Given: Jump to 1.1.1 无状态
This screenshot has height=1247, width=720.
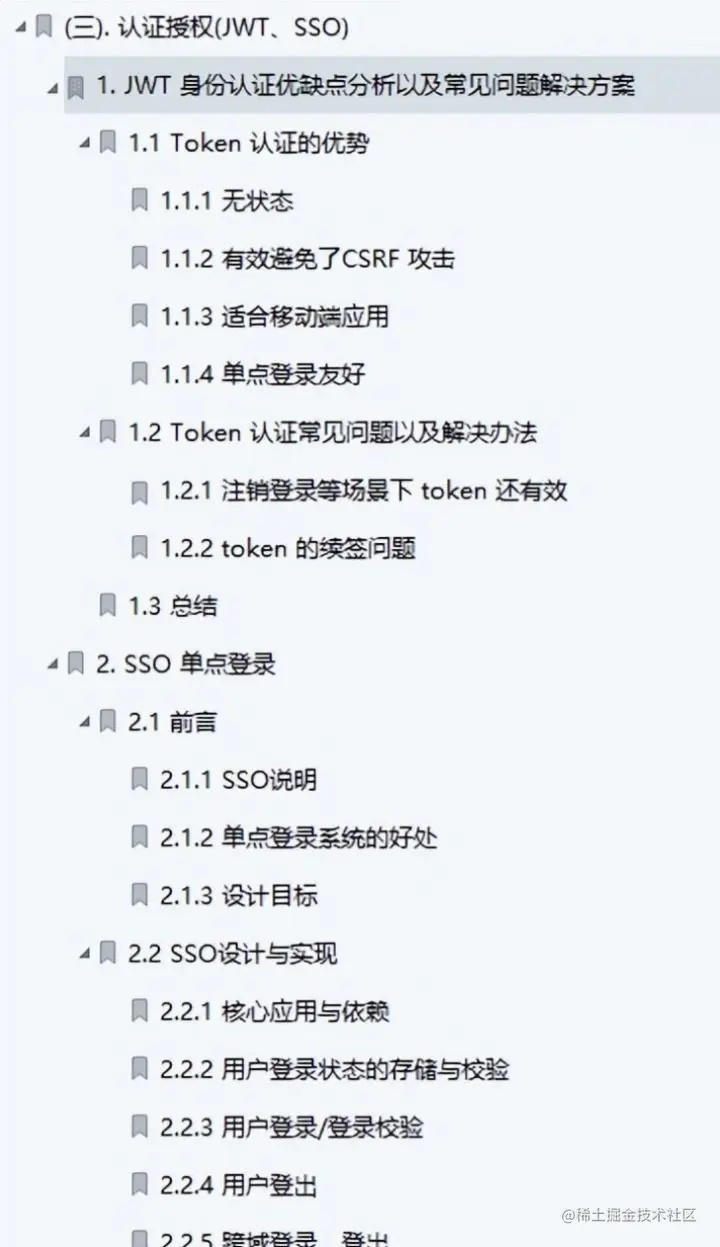Looking at the screenshot, I should click(x=226, y=202).
